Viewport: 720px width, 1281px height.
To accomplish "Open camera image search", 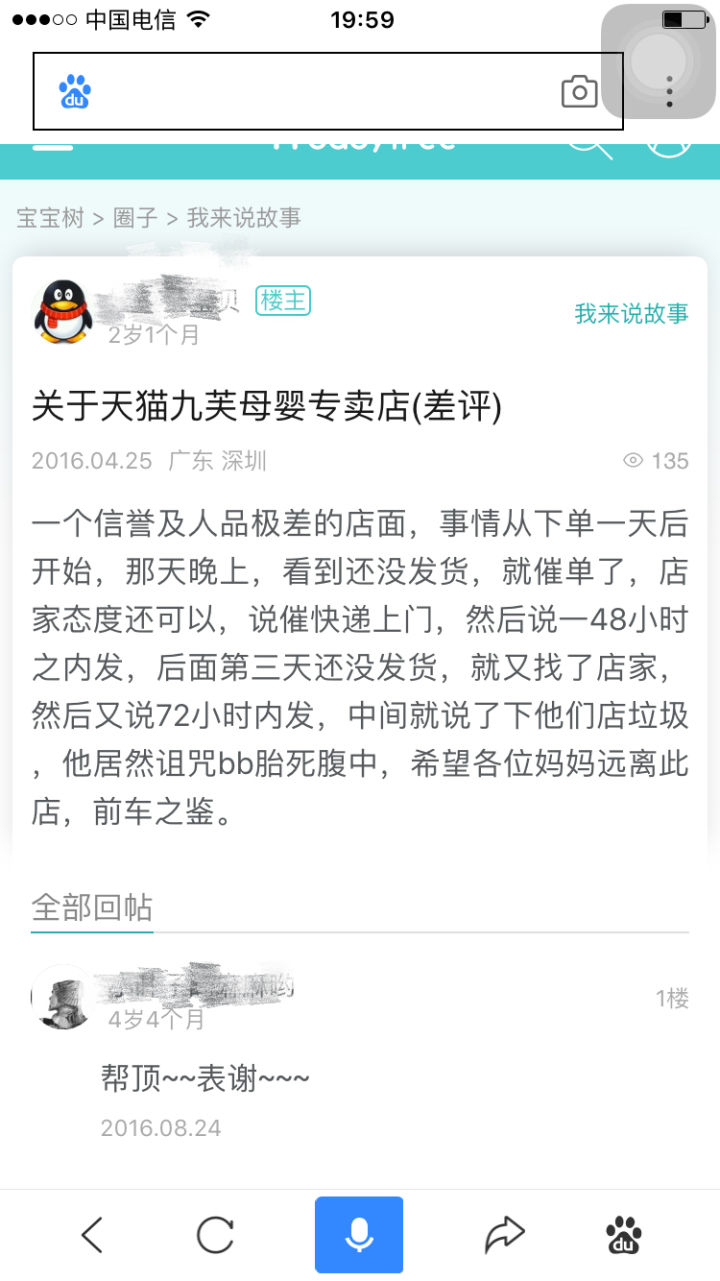I will 579,92.
